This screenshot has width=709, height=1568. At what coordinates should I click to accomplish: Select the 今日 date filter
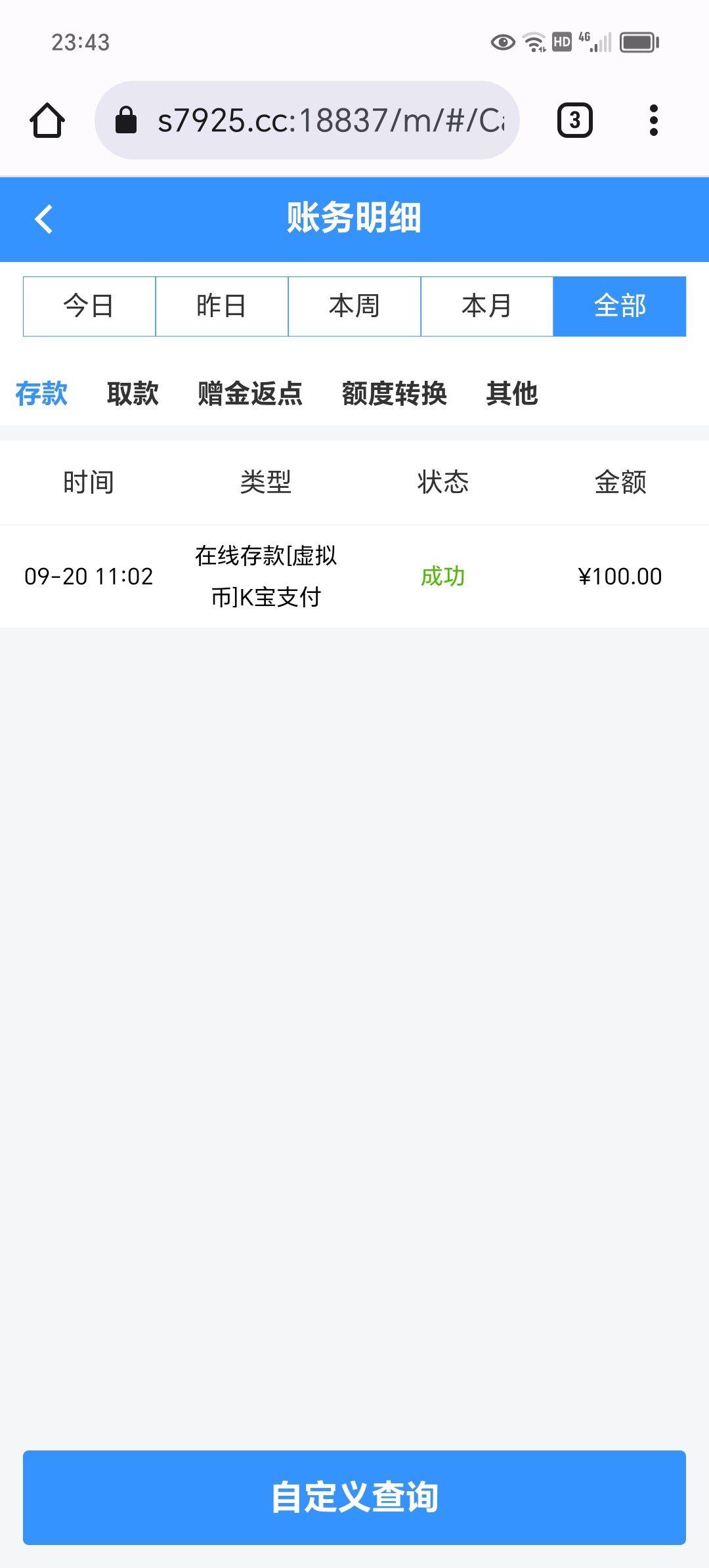pos(90,305)
